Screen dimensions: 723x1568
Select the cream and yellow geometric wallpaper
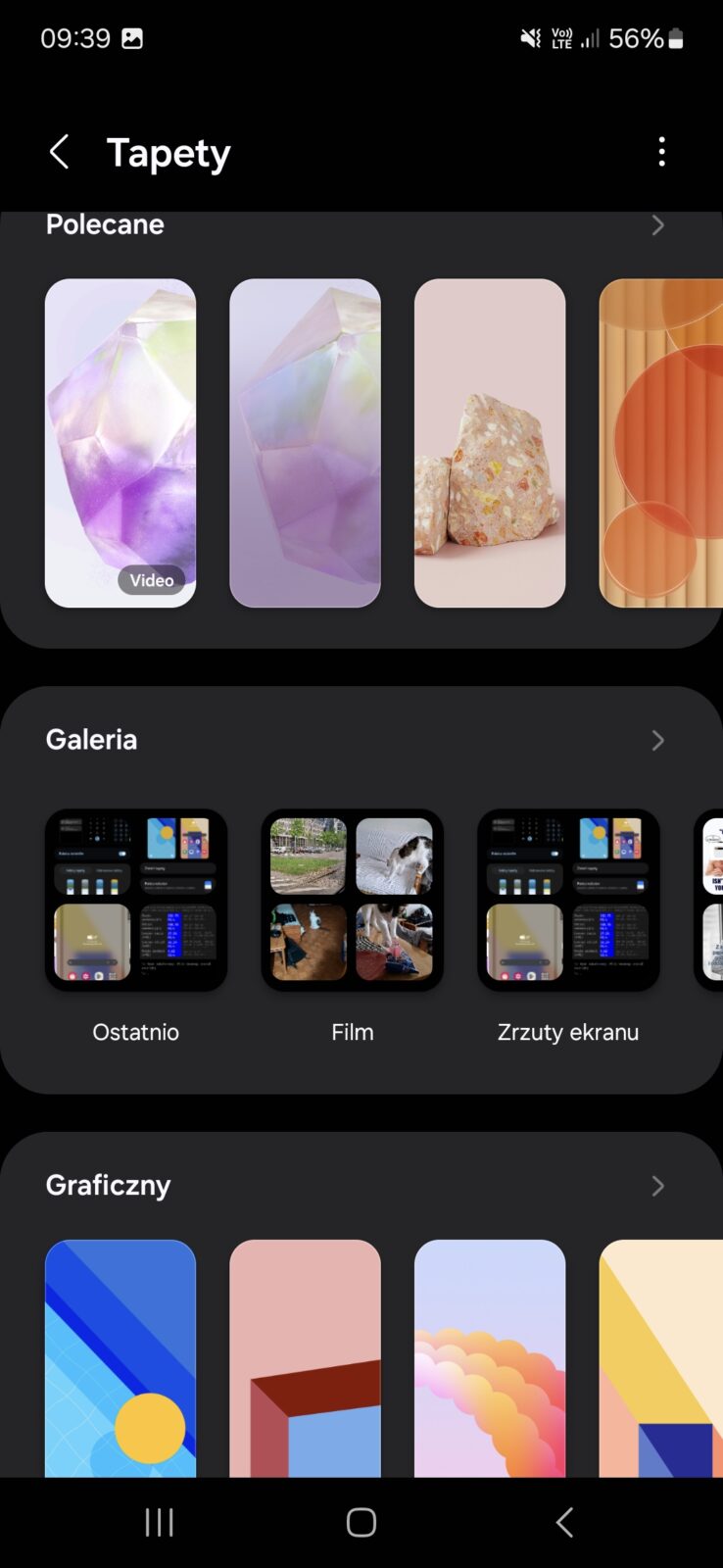(x=661, y=1357)
